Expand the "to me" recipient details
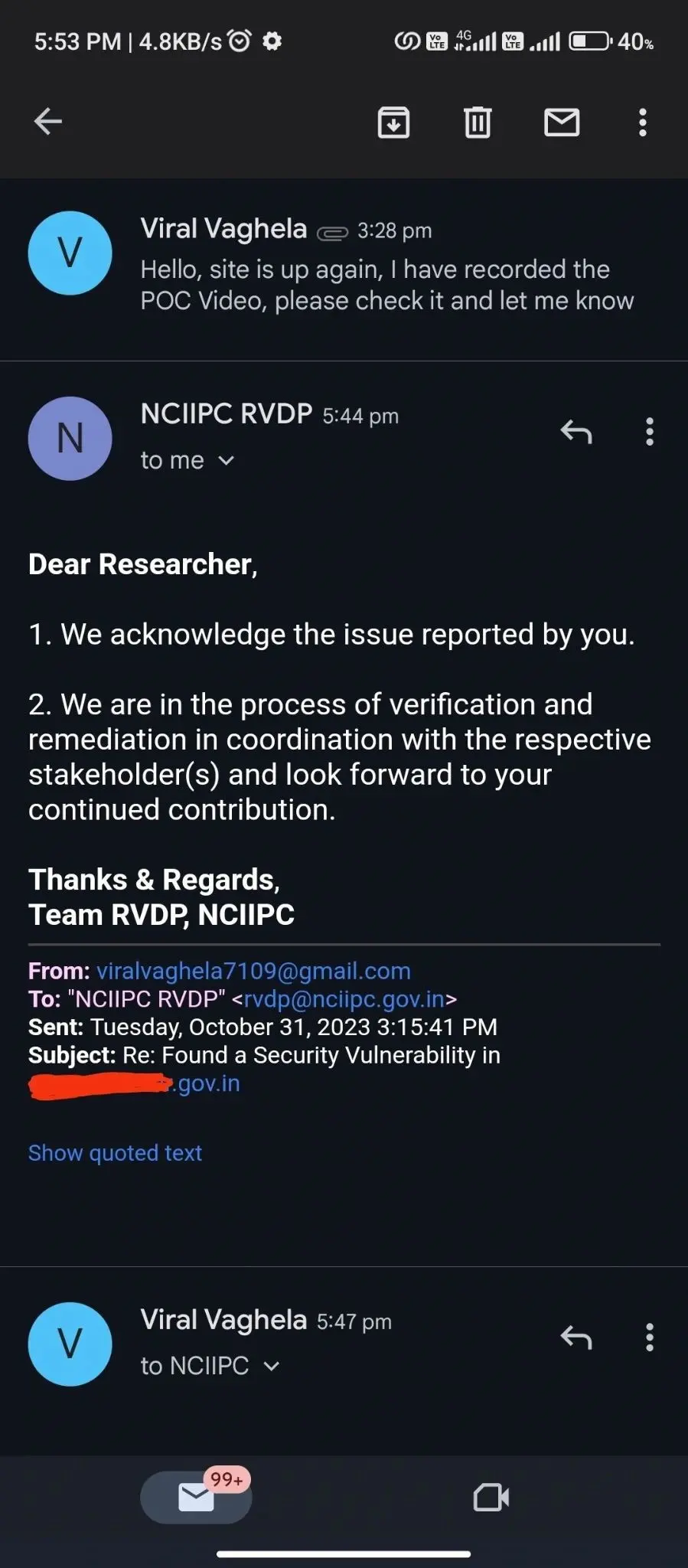Screen dimensions: 688x1568 coord(187,461)
